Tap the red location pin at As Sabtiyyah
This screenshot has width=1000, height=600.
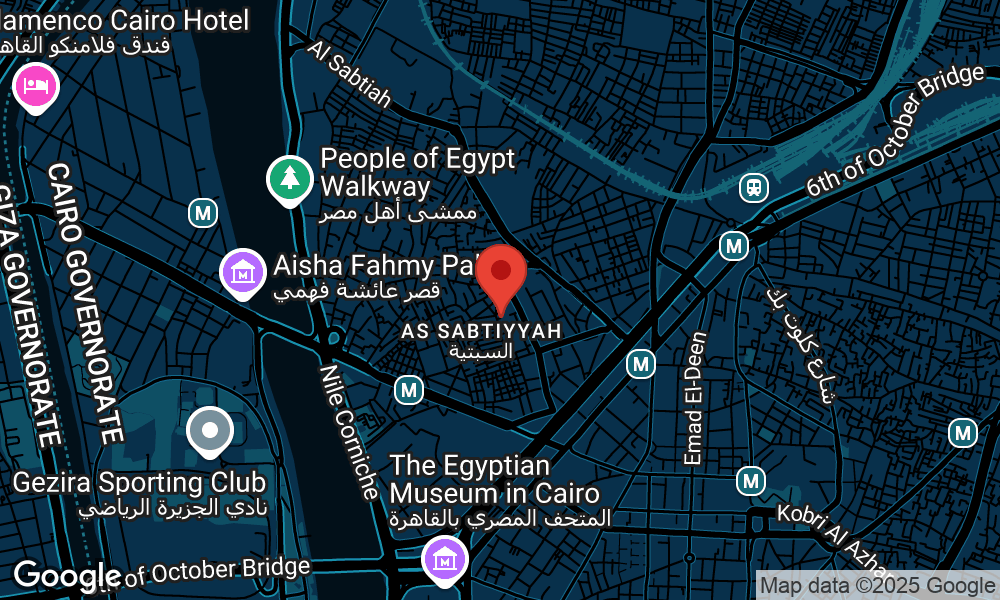point(501,272)
